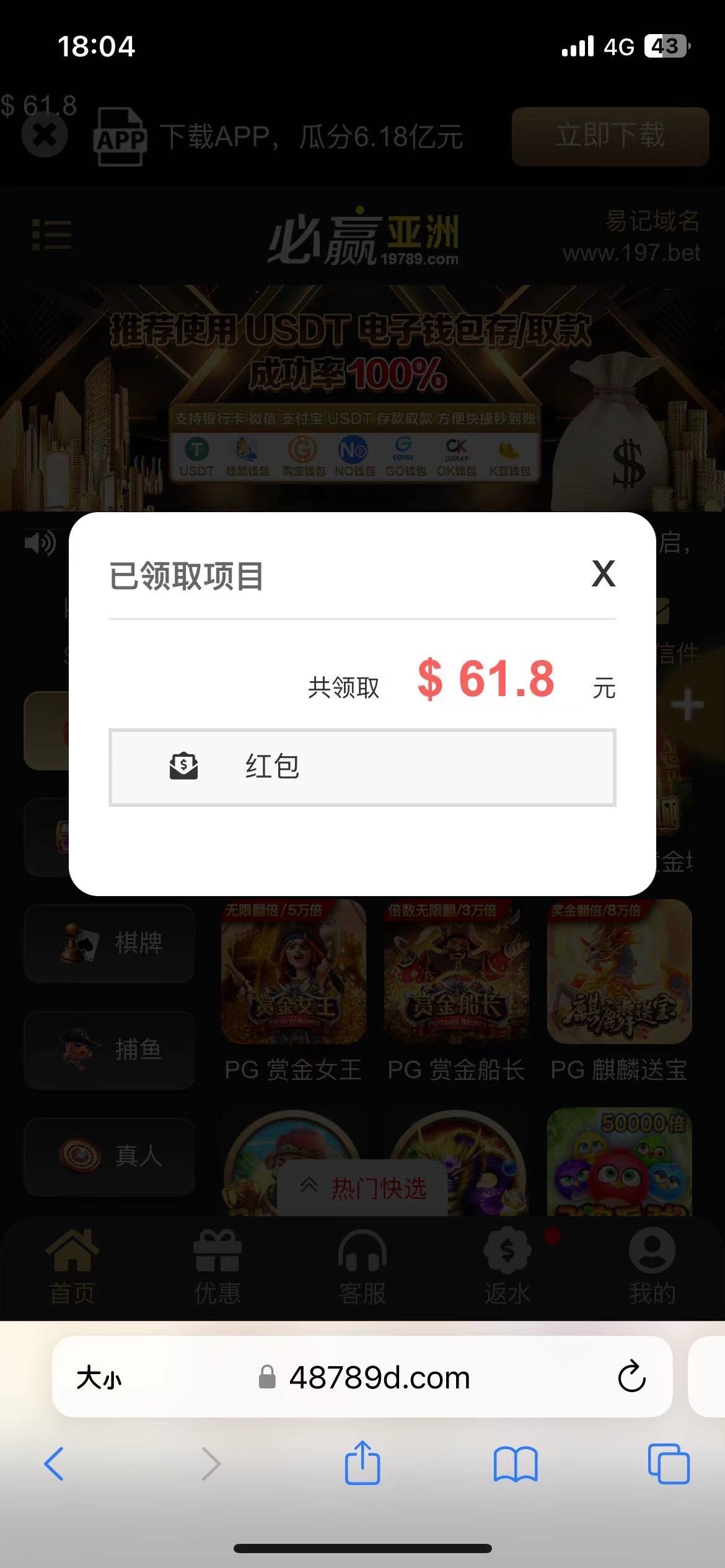Open Safari bookmarks
The image size is (725, 1568).
(x=515, y=1464)
